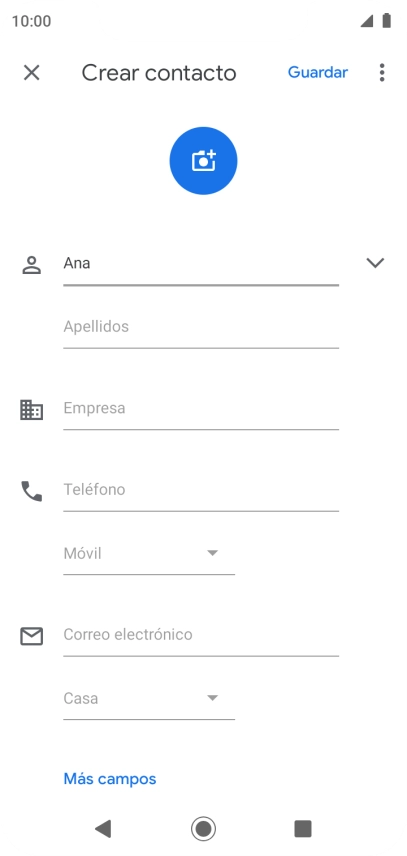407x856 pixels.
Task: Select the Correo electrónico field
Action: [x=201, y=635]
